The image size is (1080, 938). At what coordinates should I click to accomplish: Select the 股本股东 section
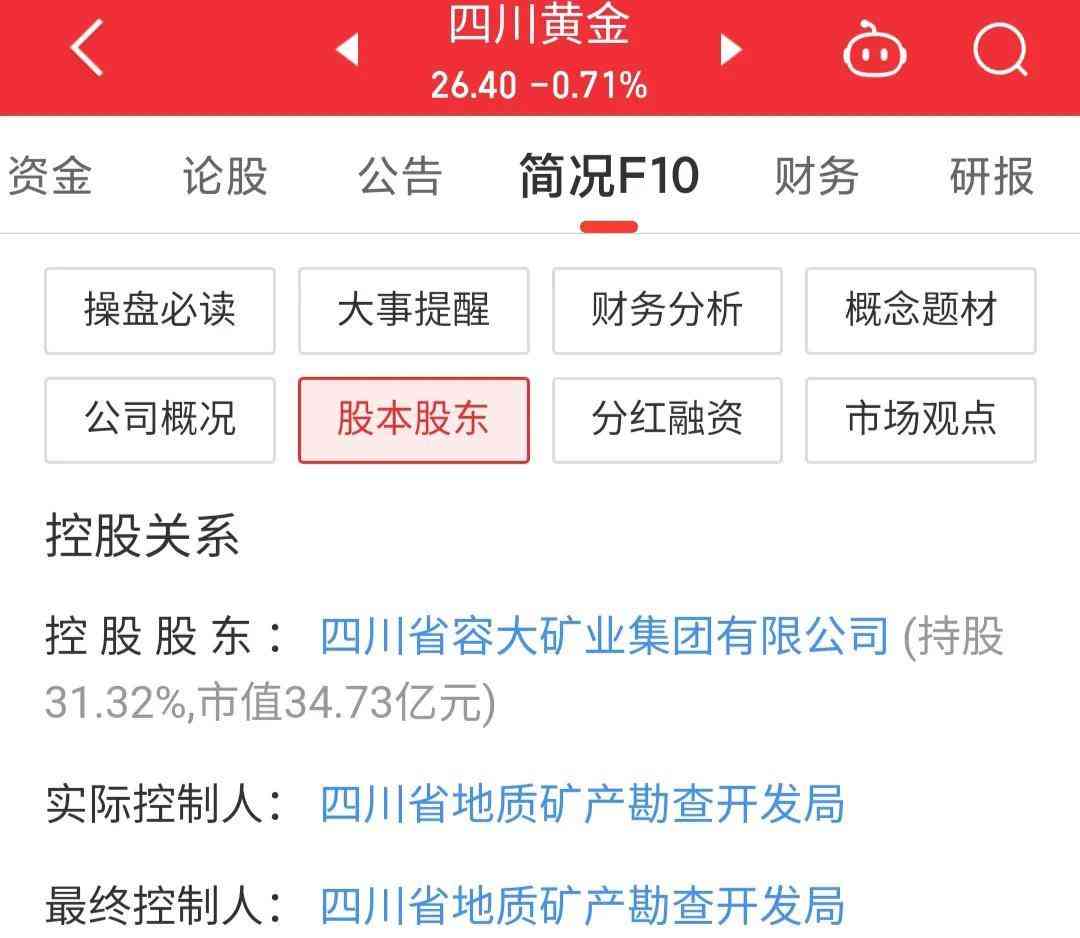(x=413, y=420)
